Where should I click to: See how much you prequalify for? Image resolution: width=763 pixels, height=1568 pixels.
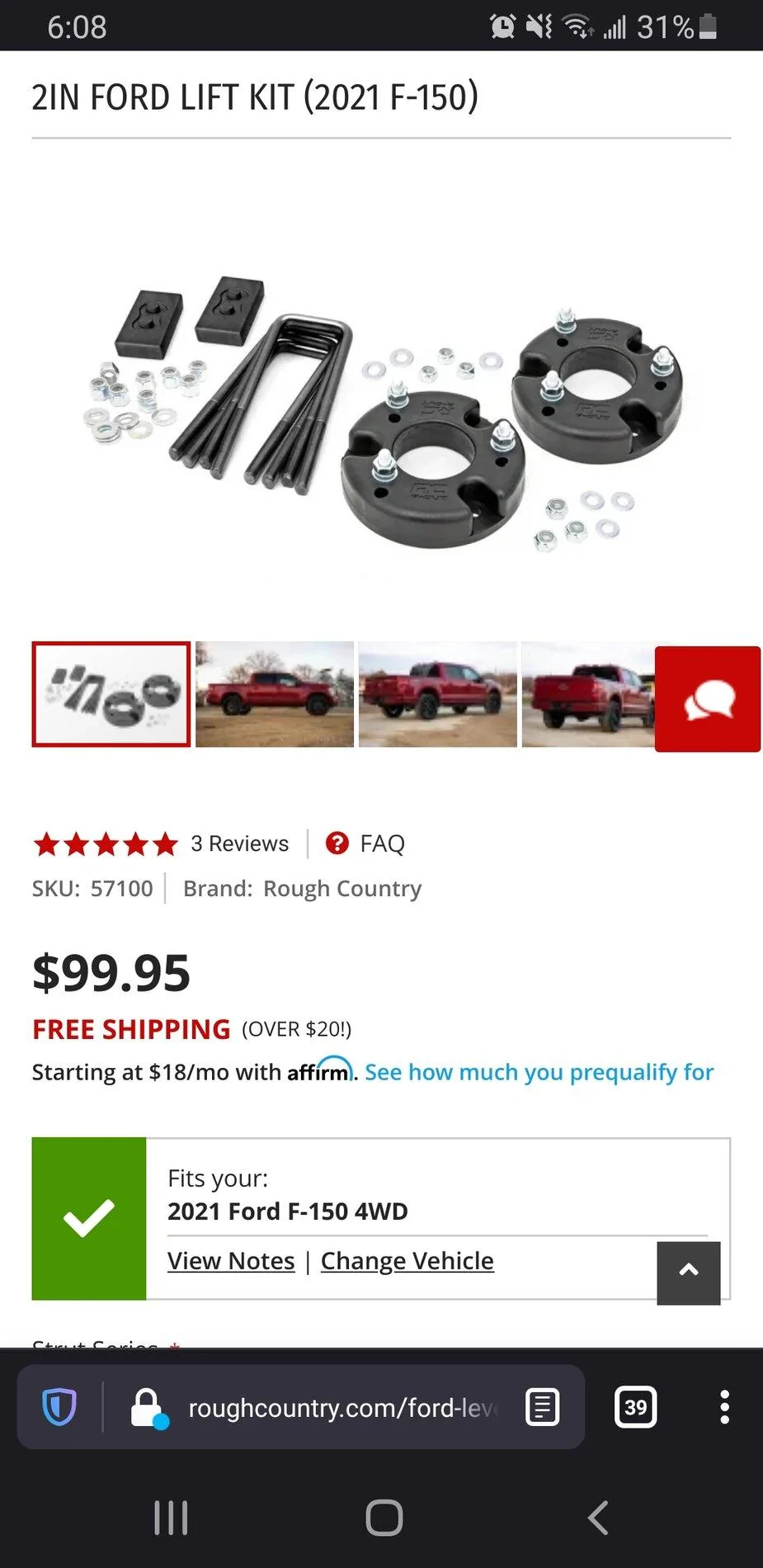pos(539,1072)
